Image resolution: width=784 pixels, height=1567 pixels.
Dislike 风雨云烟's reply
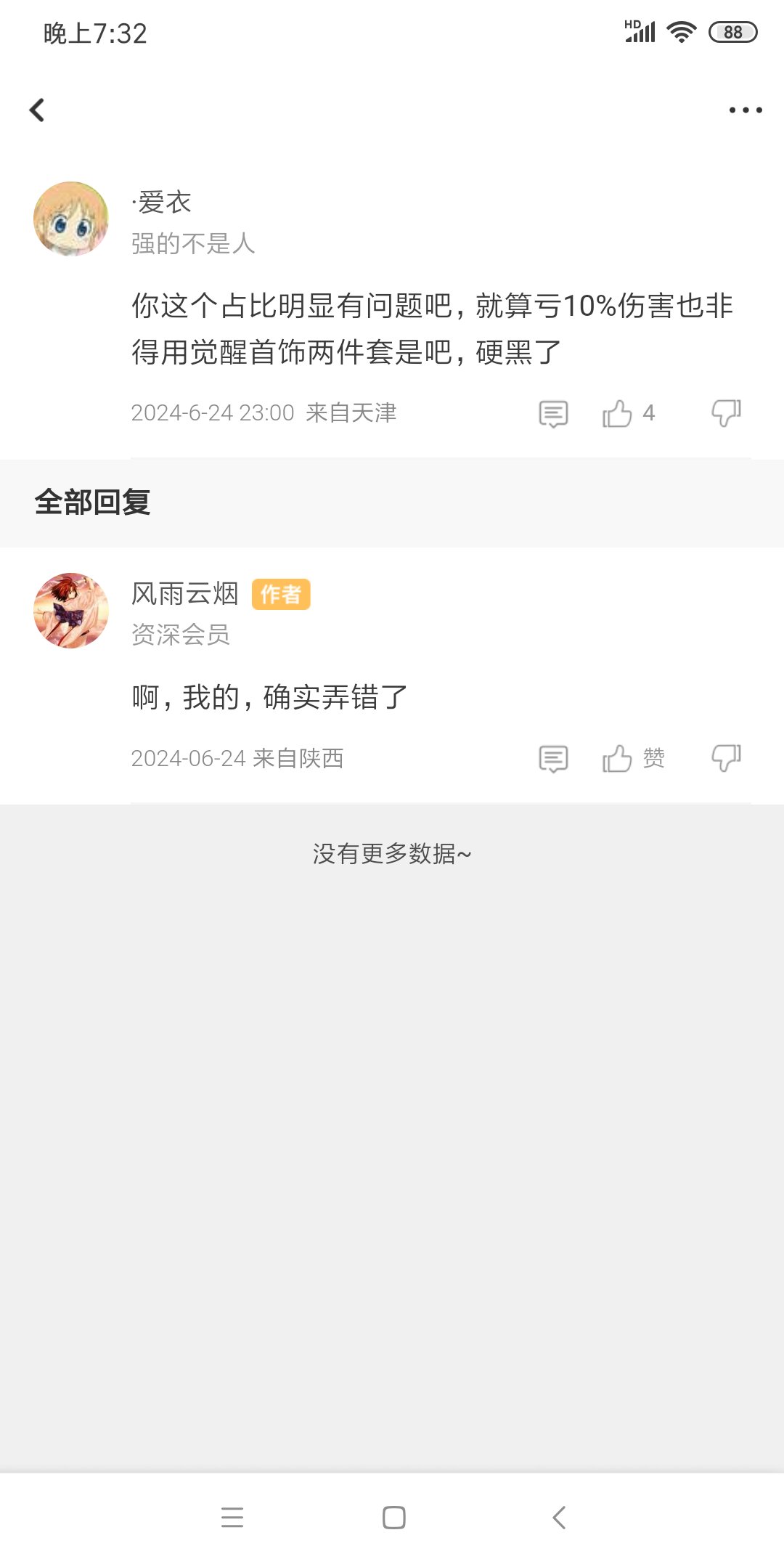(x=726, y=758)
